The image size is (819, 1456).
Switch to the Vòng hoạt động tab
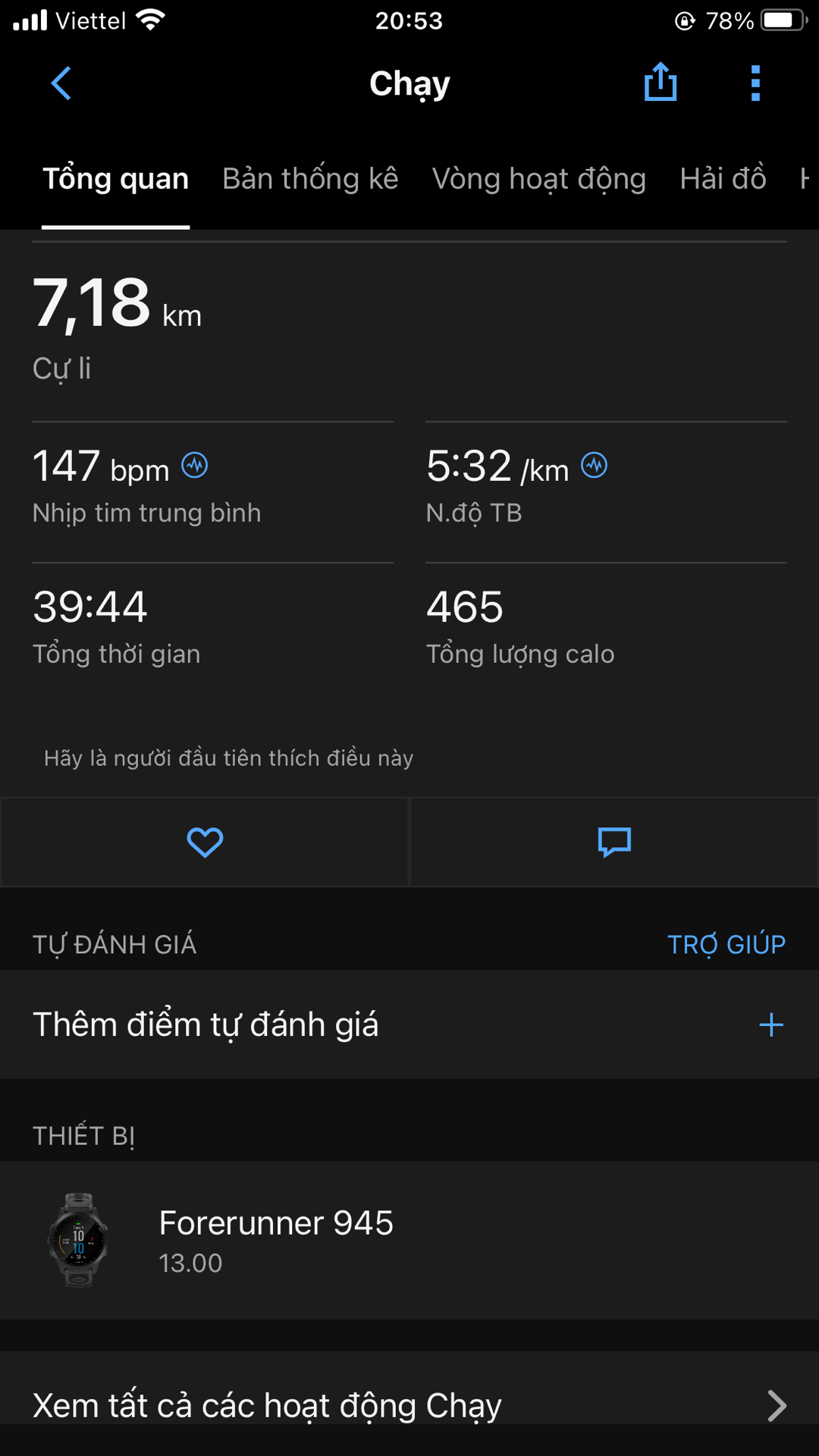coord(539,179)
